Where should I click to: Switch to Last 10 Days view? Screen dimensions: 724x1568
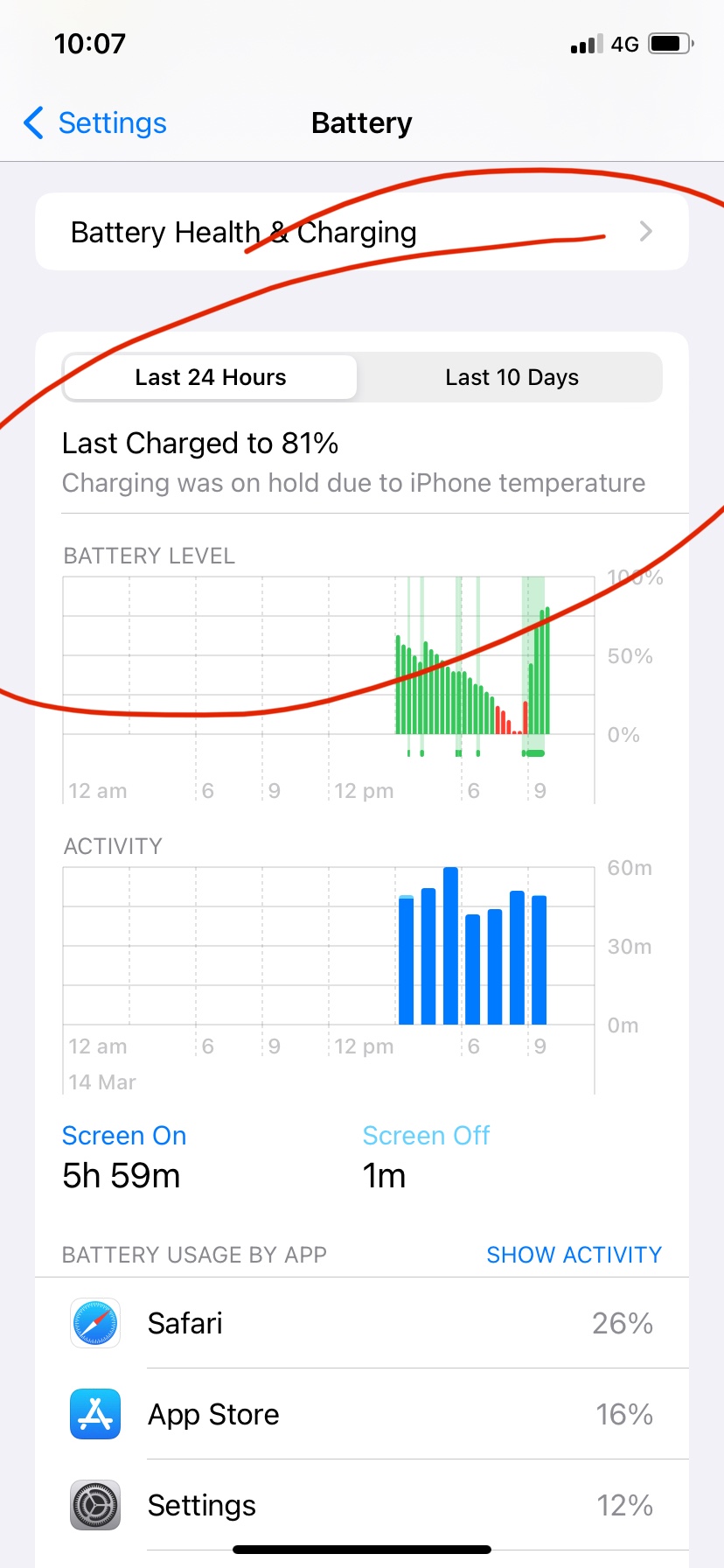coord(512,377)
